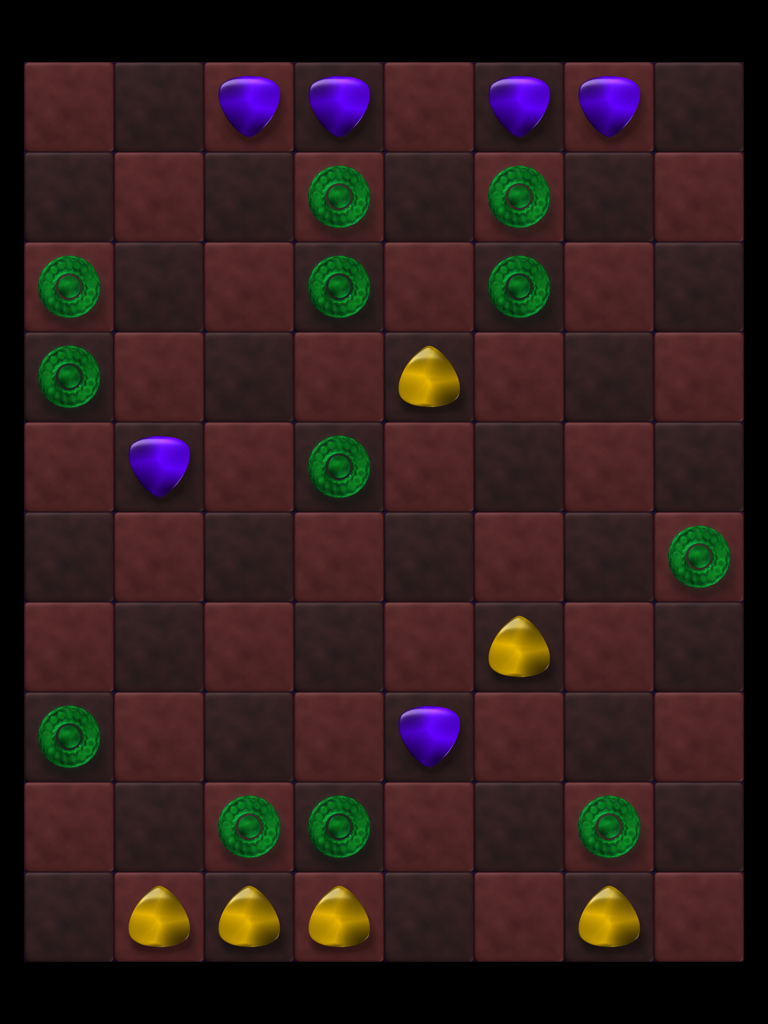The height and width of the screenshot is (1024, 768).
Task: Tap the green disc above the isolated bottom-row yellow piece
Action: (x=609, y=827)
